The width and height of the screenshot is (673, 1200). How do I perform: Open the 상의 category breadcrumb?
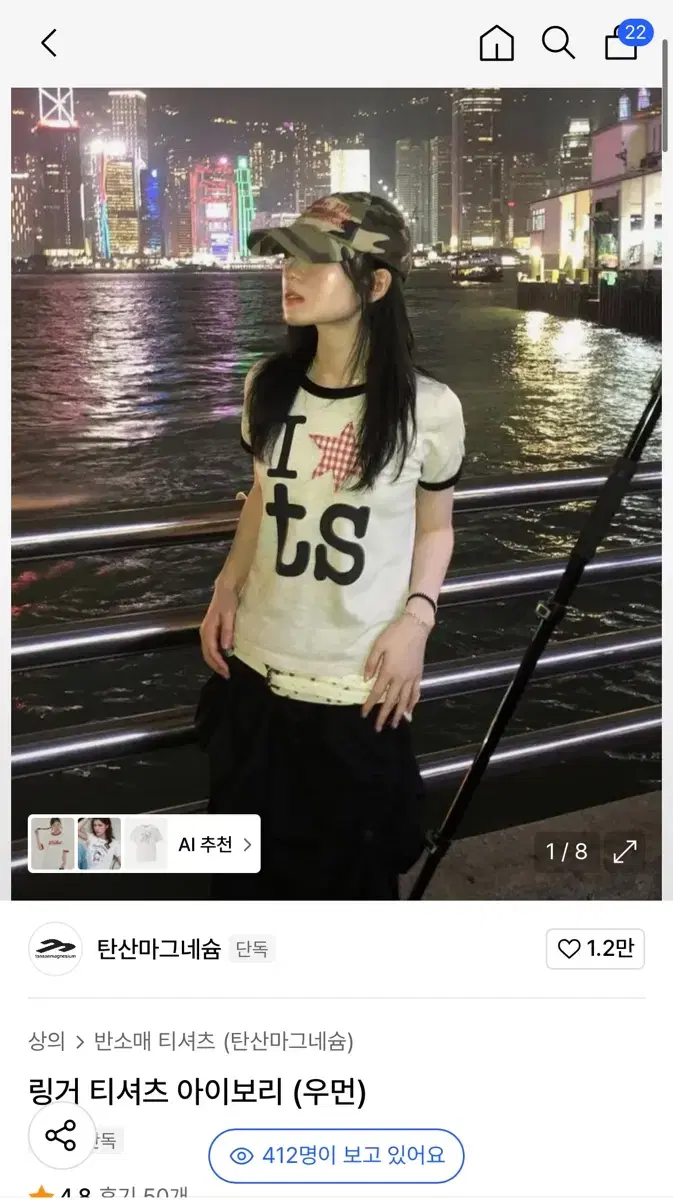point(47,1041)
